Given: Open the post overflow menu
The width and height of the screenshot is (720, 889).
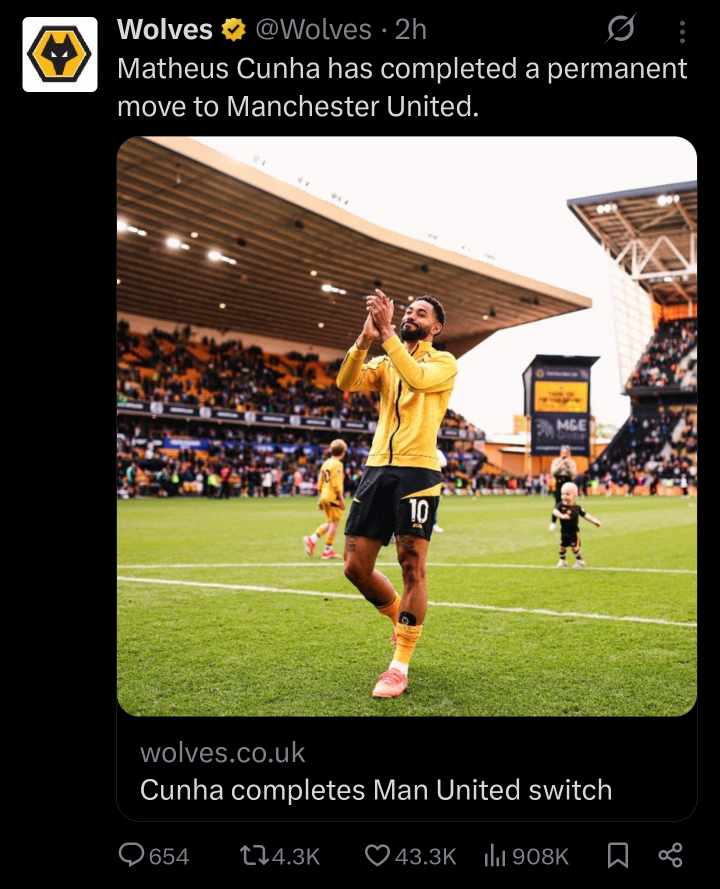Looking at the screenshot, I should pyautogui.click(x=682, y=32).
